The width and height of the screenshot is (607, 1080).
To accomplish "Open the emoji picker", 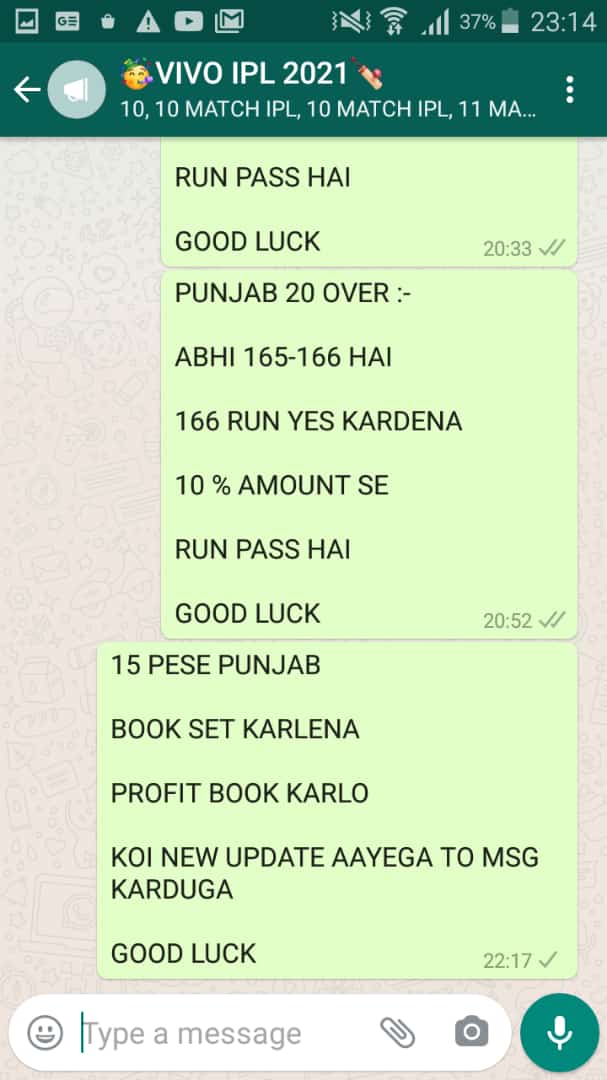I will 45,1033.
